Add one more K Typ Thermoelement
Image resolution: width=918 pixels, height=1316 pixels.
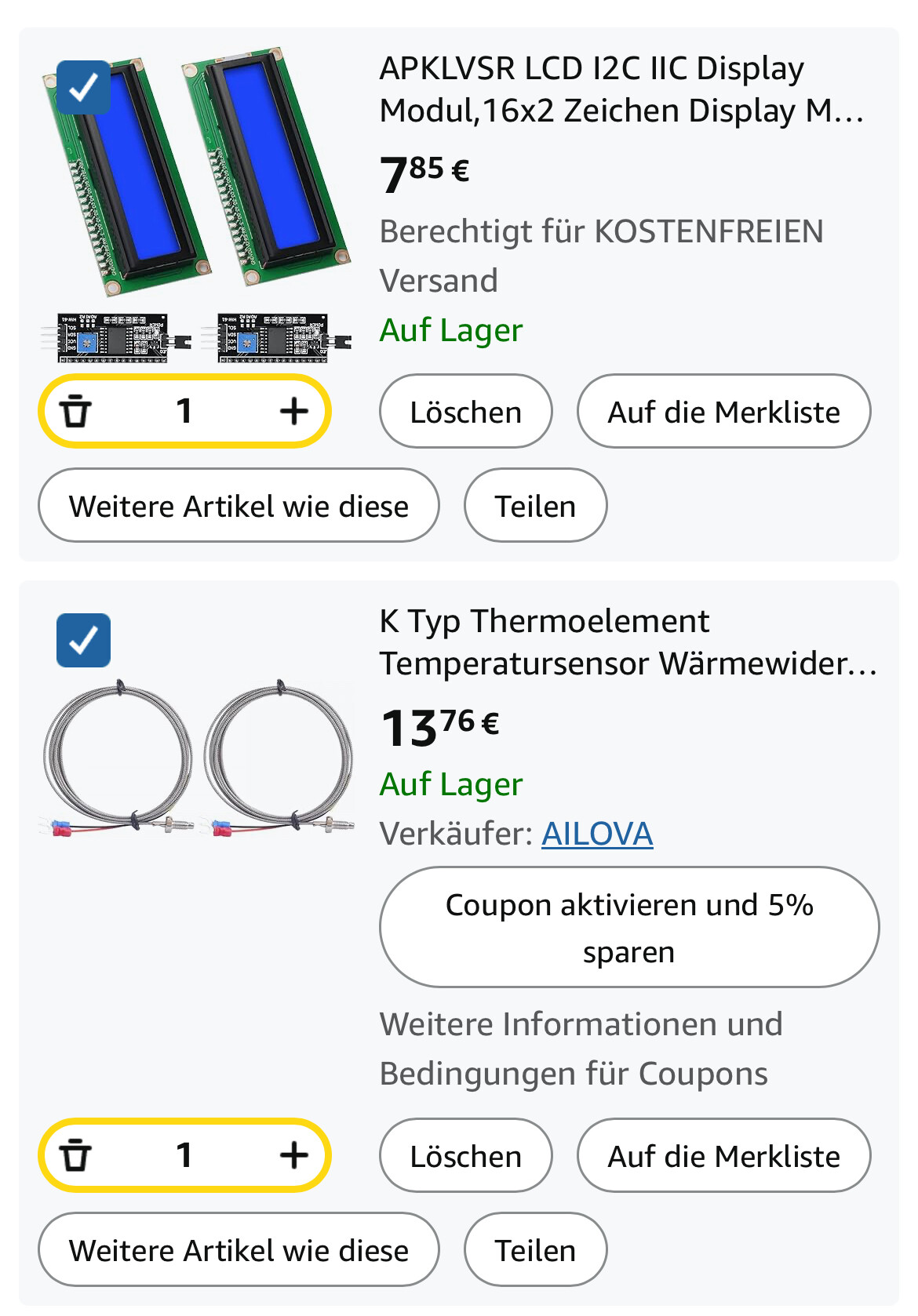tap(293, 1155)
